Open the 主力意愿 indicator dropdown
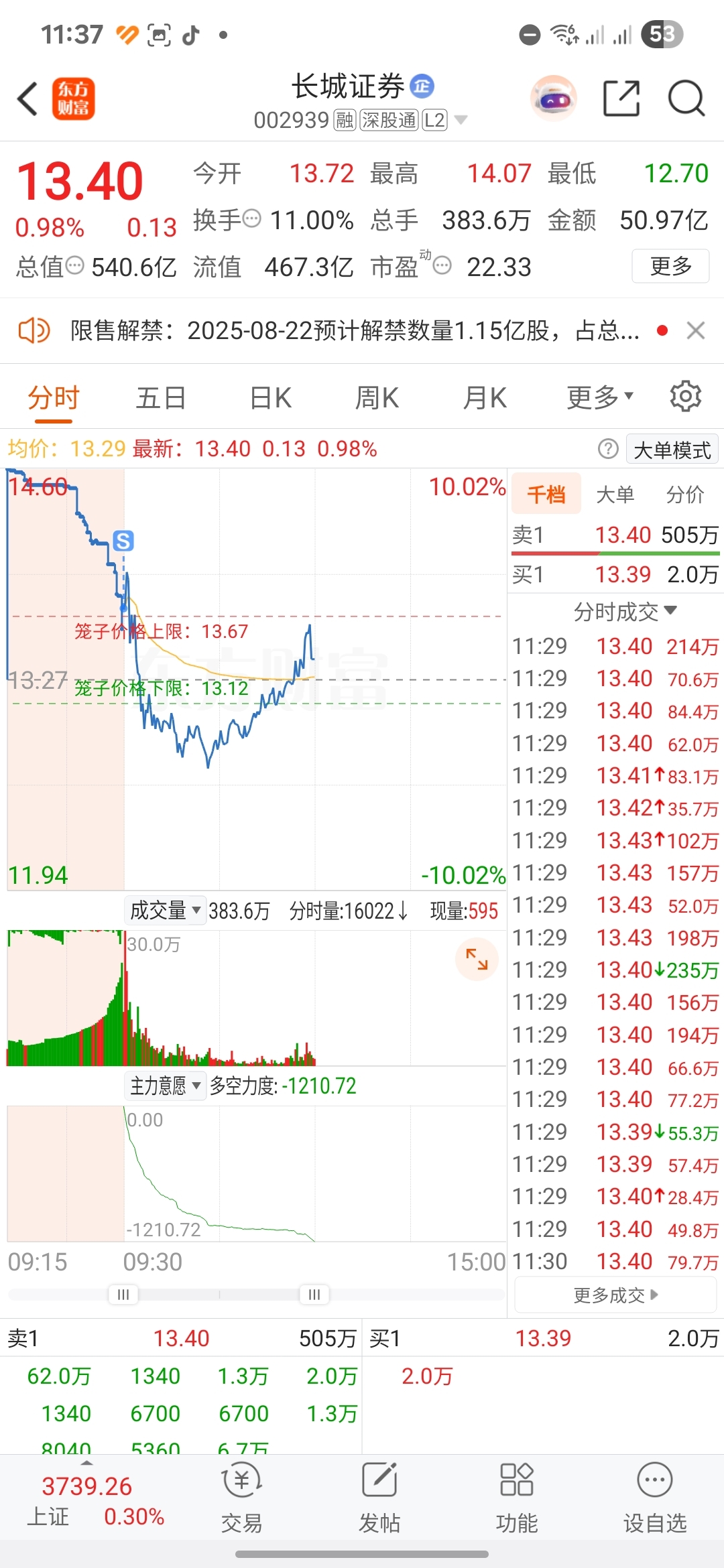 coord(165,1085)
